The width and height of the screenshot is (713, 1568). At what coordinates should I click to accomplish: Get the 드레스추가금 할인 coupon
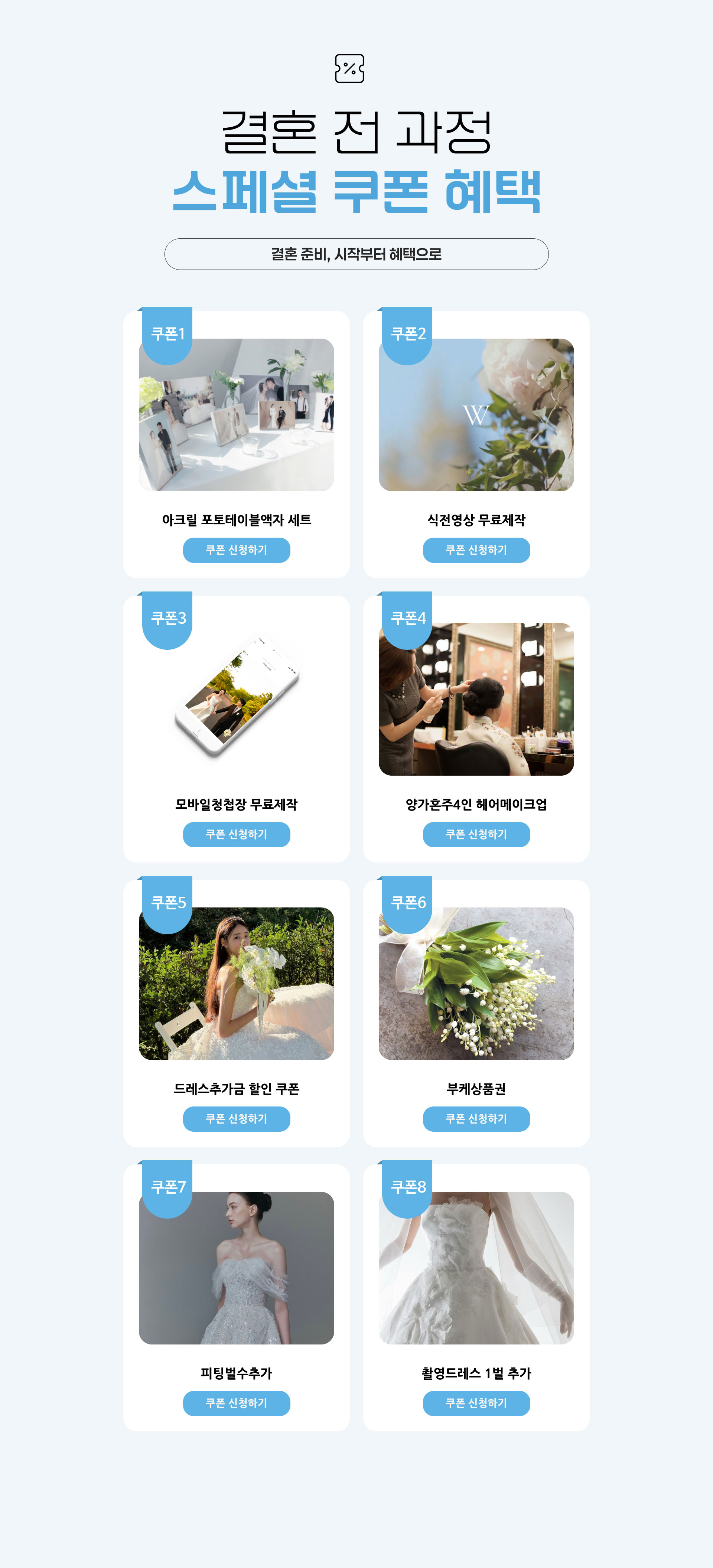tap(236, 1118)
